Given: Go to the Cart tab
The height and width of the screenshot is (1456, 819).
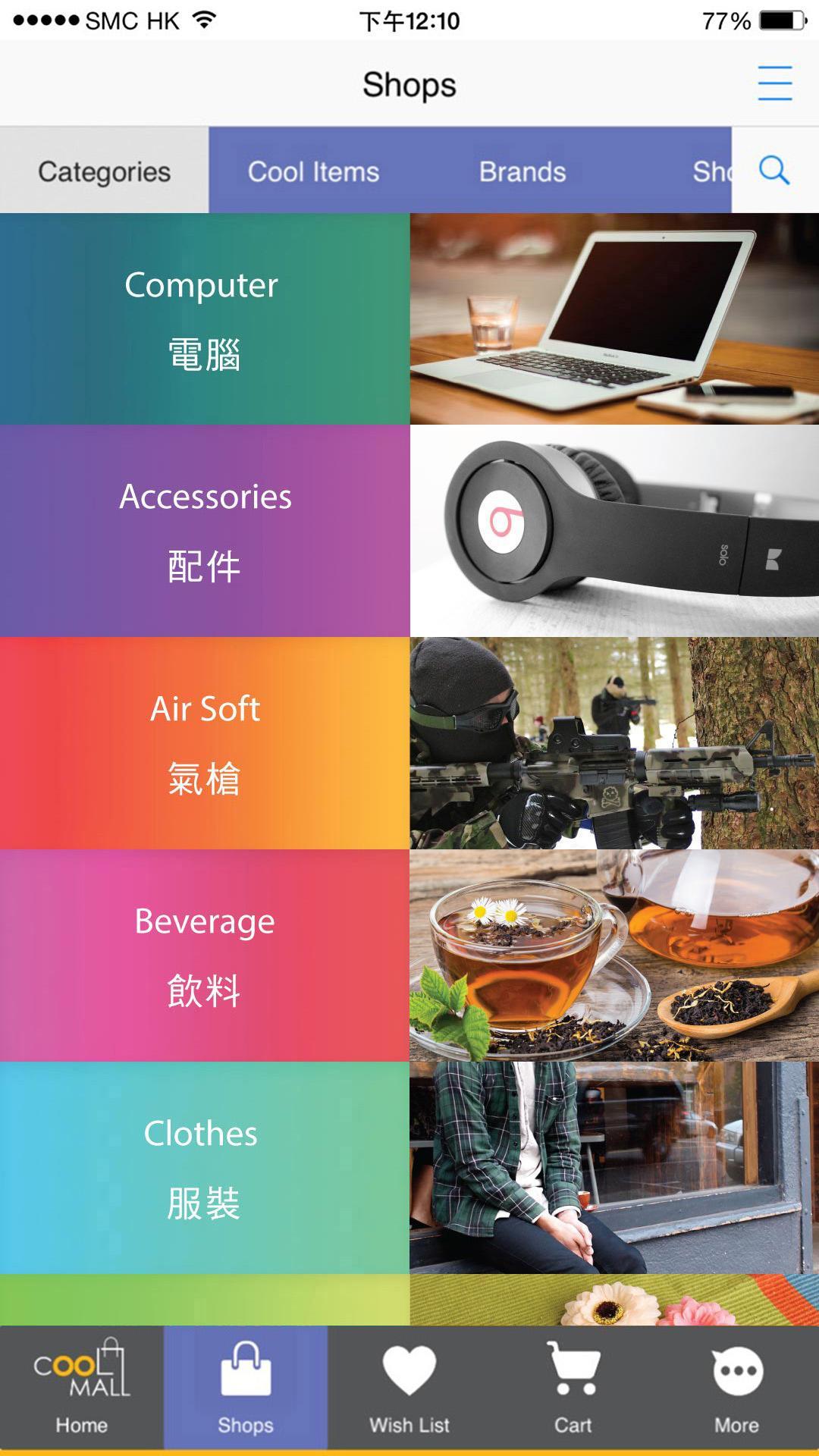Looking at the screenshot, I should point(573,1388).
